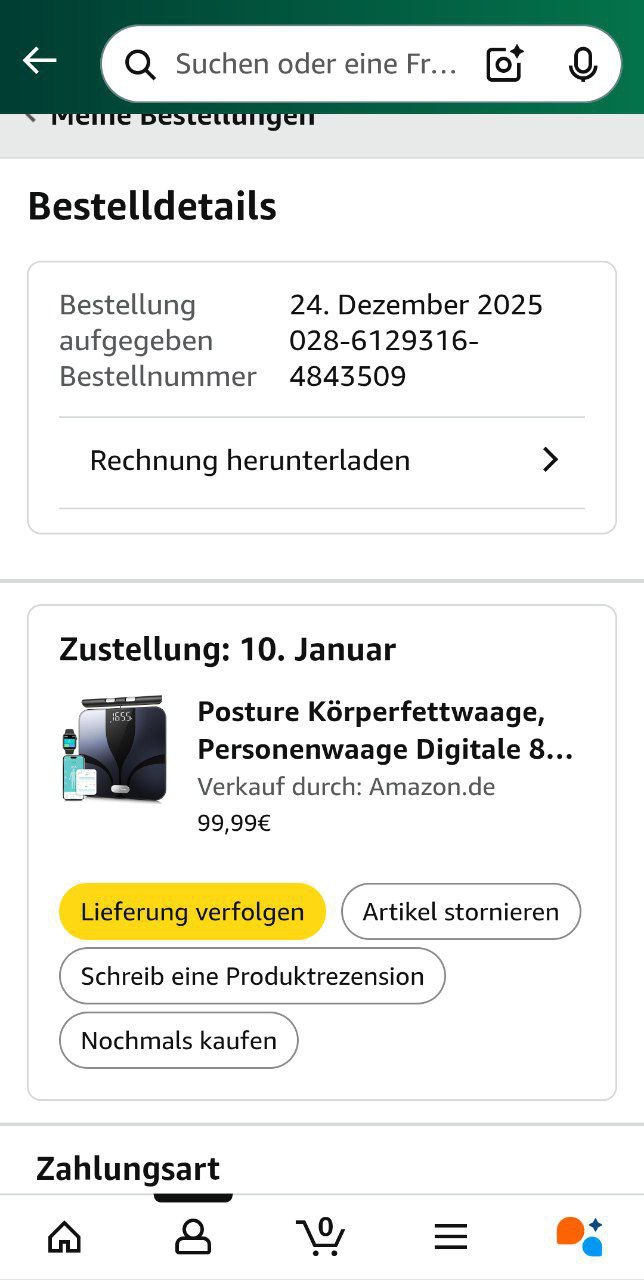Tap Lieferung verfolgen
Viewport: 644px width, 1280px height.
192,912
